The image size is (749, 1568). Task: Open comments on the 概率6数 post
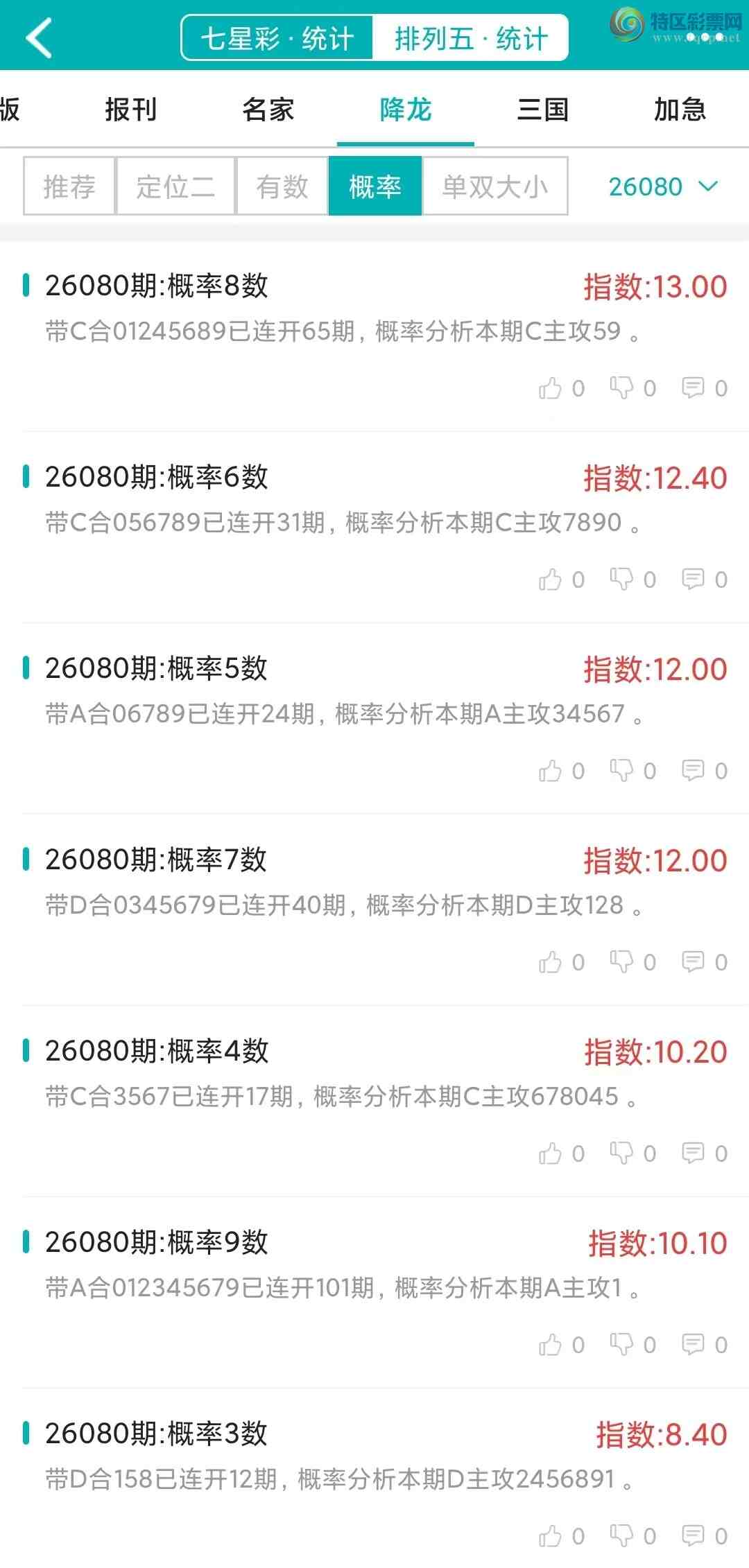(x=693, y=580)
